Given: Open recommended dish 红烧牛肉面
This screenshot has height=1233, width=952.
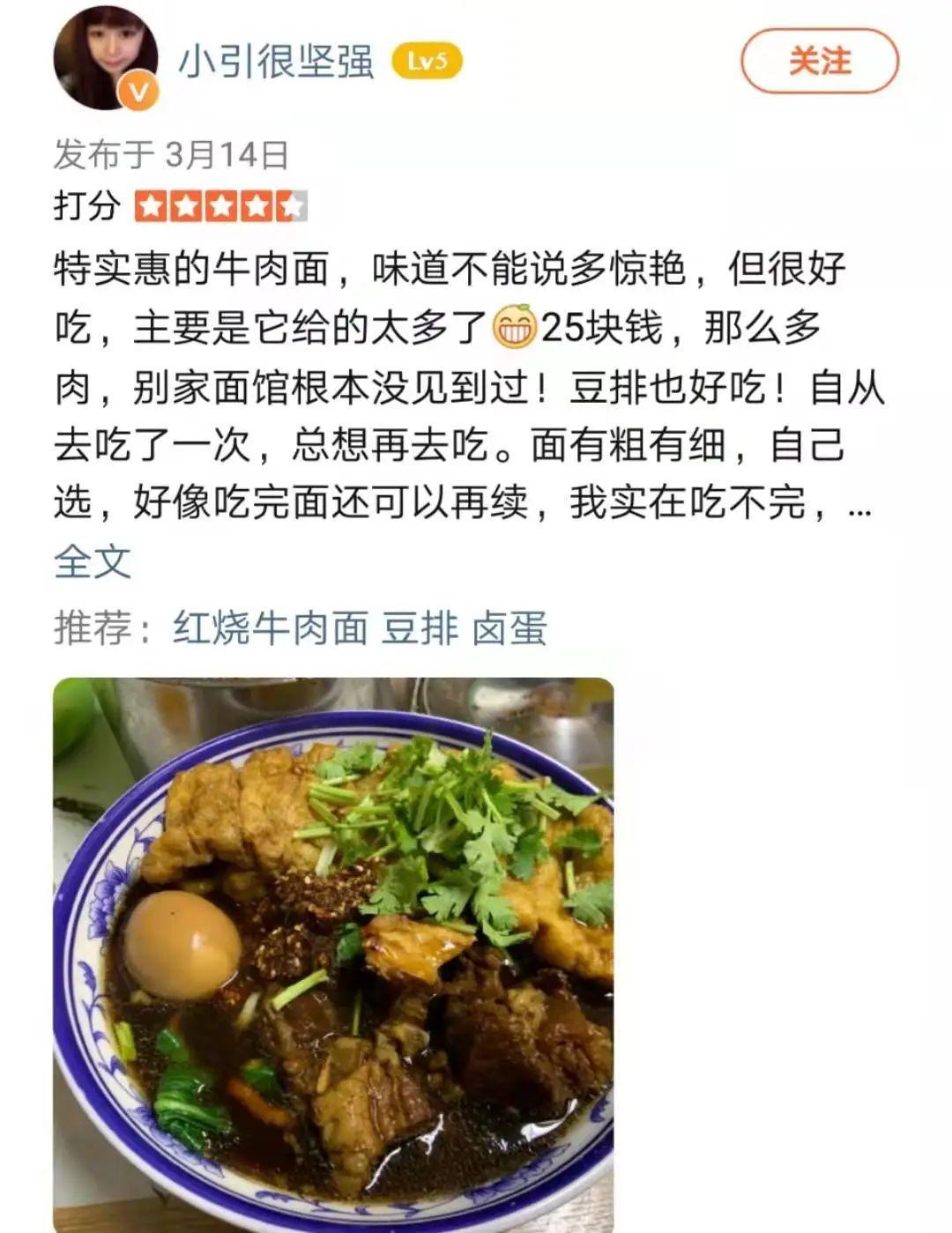Looking at the screenshot, I should coord(270,628).
